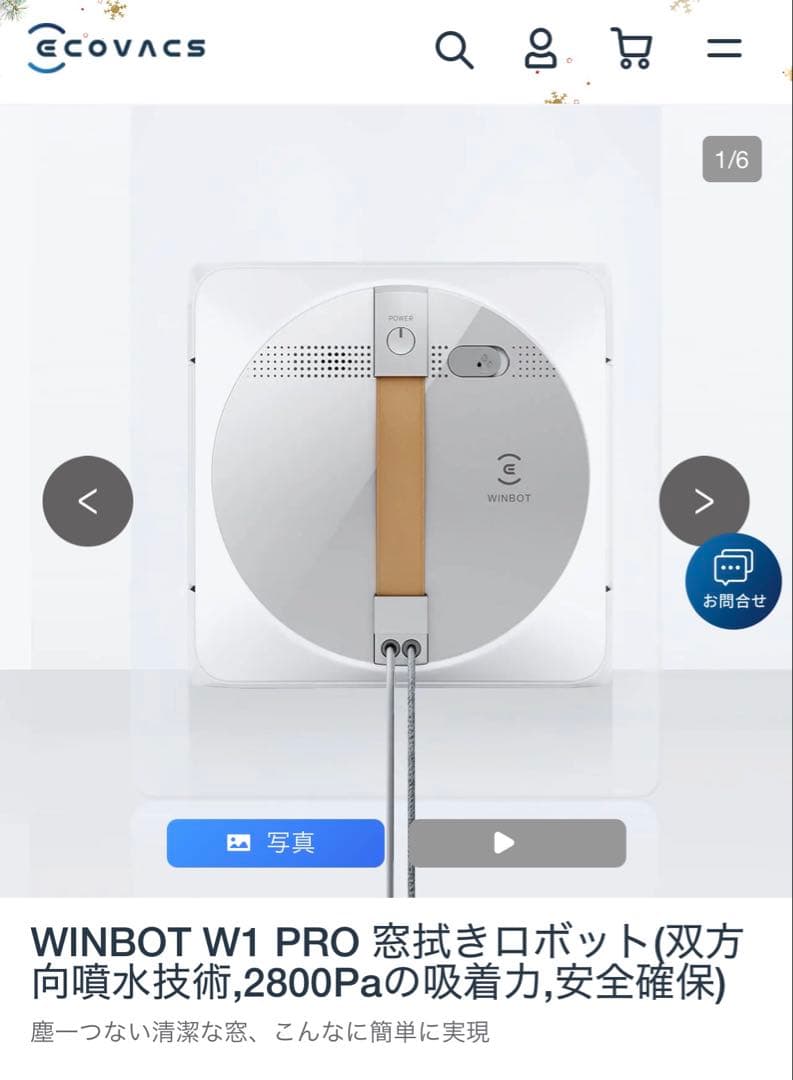Screen dimensions: 793x1080
Task: Advance to the next product image
Action: pos(703,501)
